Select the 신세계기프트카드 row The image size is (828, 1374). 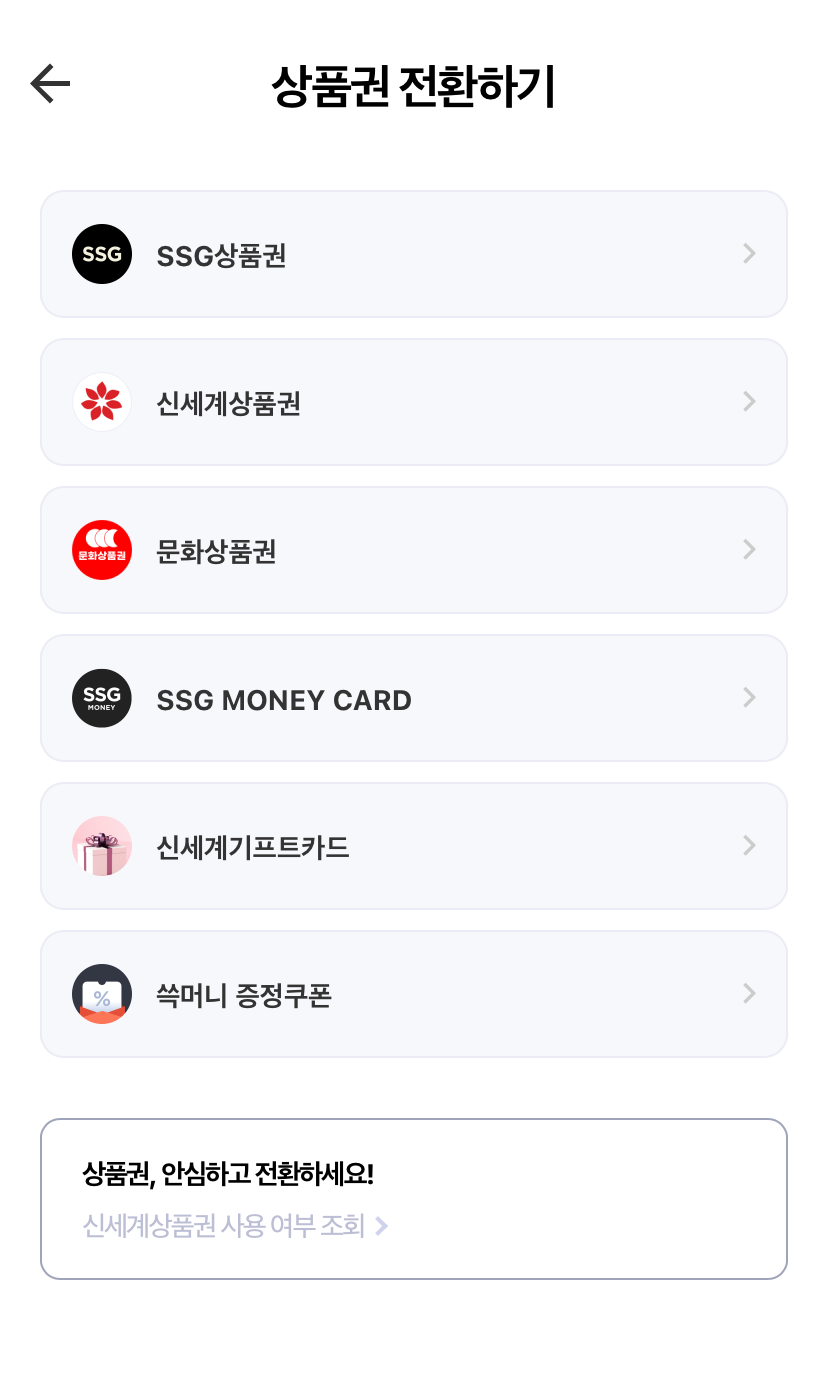(x=414, y=846)
